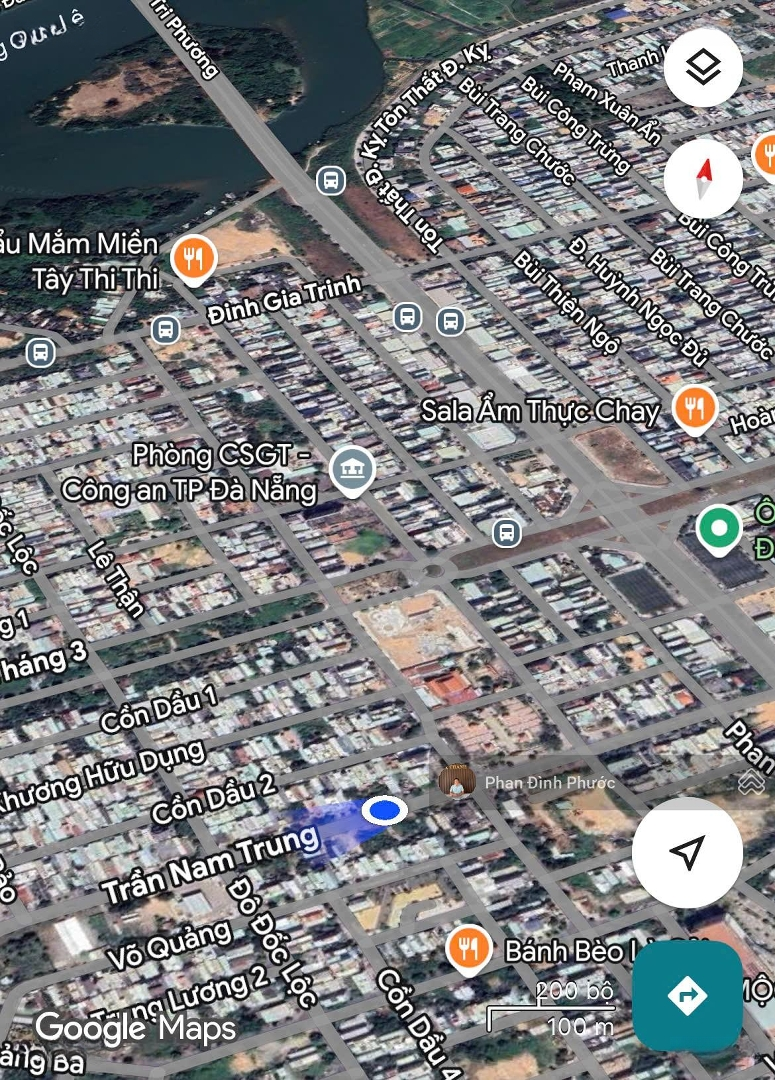Select the Bánh Bèo restaurant marker
Image resolution: width=775 pixels, height=1080 pixels.
[x=467, y=948]
